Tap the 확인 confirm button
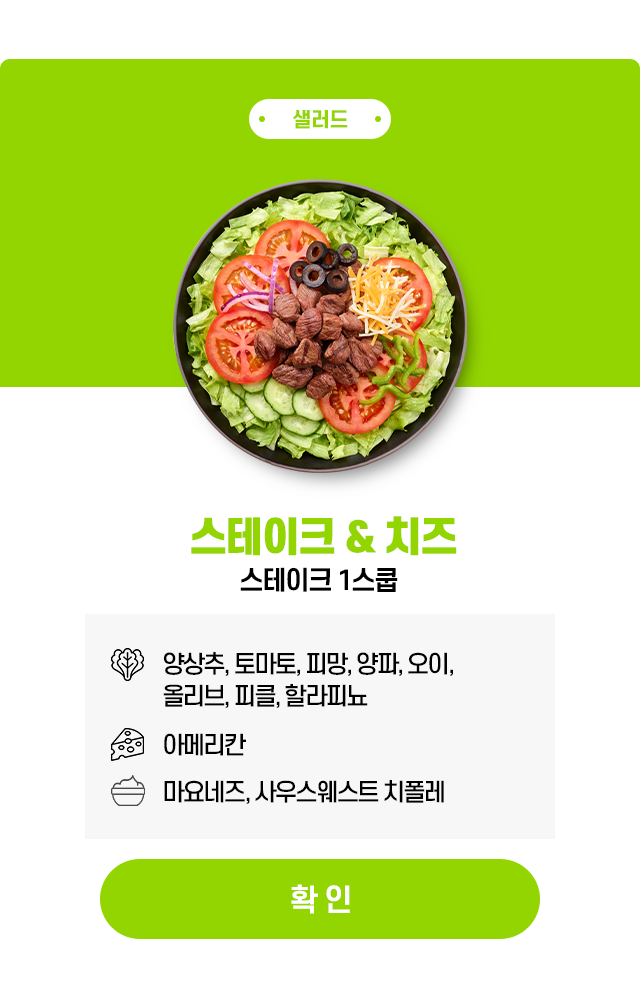The height and width of the screenshot is (989, 640). point(320,898)
